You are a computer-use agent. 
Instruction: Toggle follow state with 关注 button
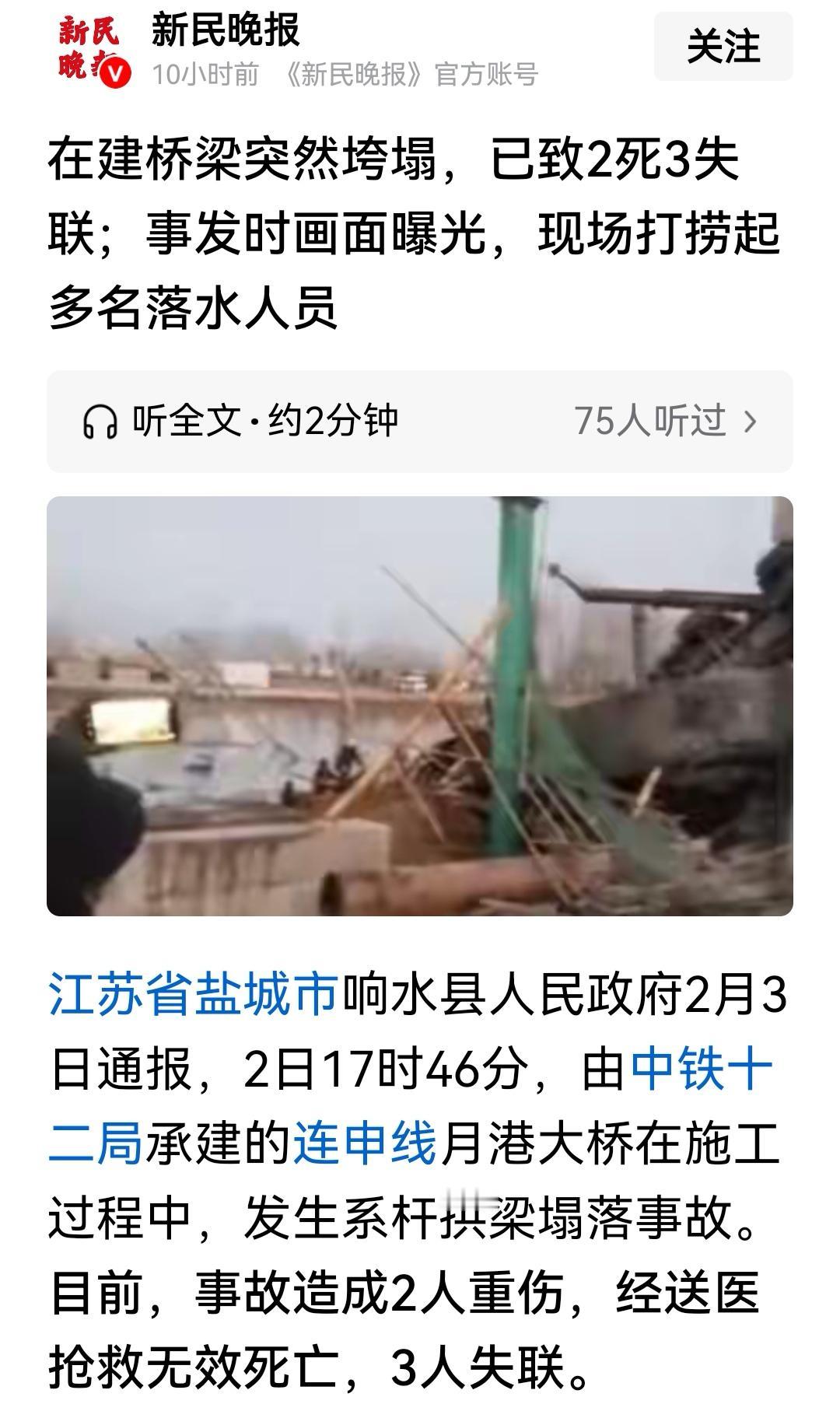pos(724,47)
